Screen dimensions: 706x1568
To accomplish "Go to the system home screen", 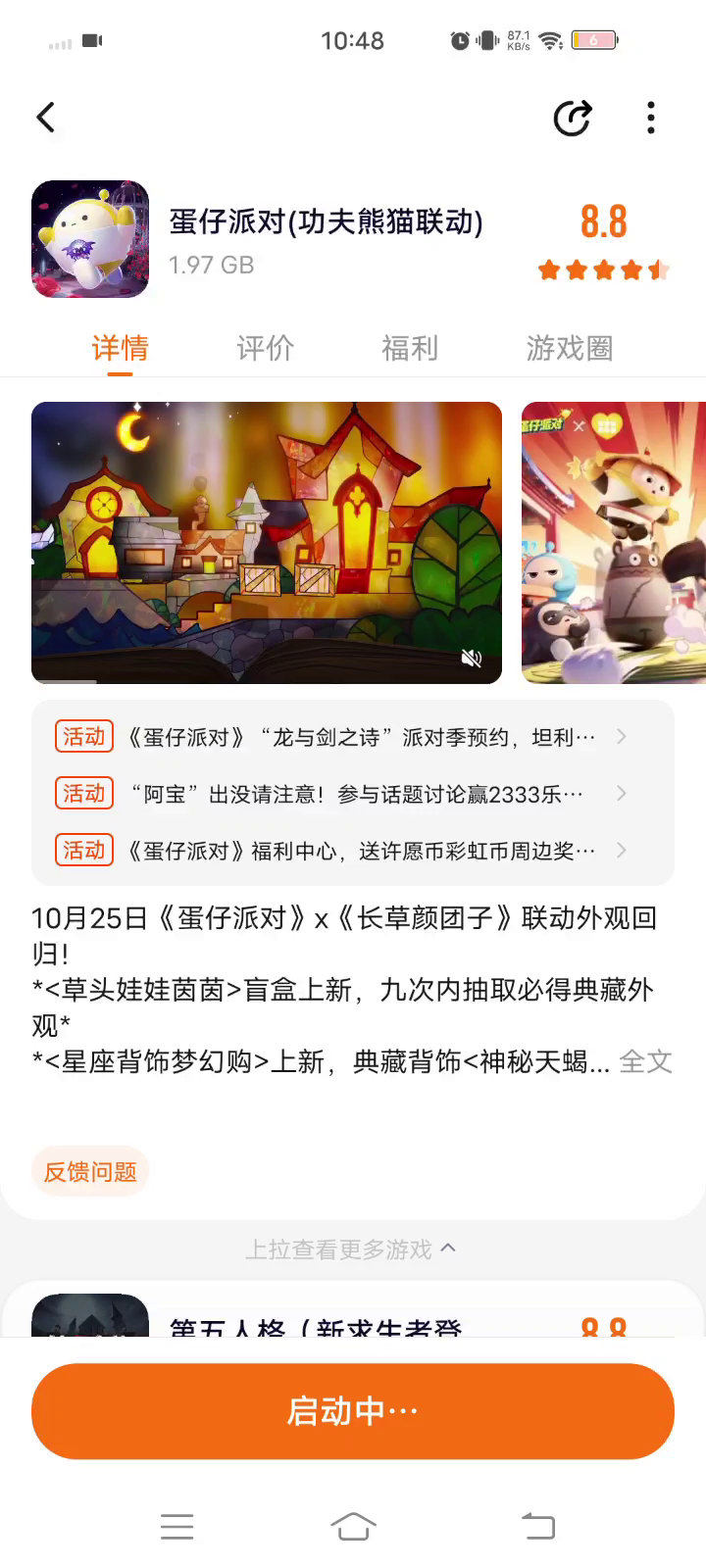I will coord(353,1526).
